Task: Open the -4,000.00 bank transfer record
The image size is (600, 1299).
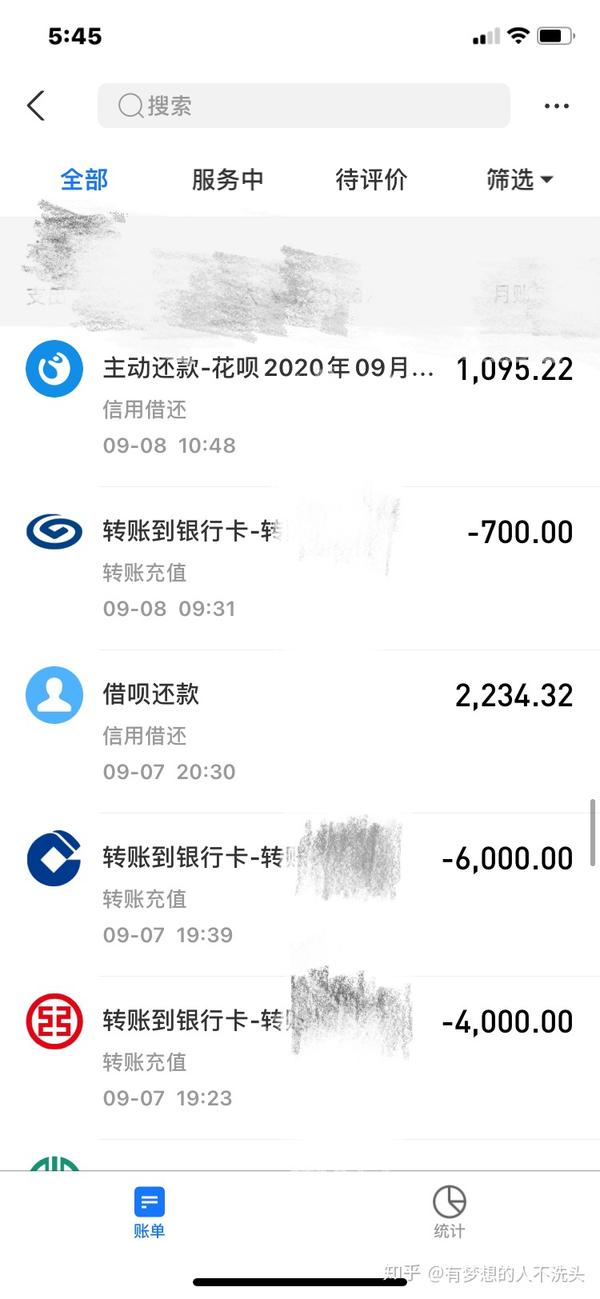Action: (x=300, y=1058)
